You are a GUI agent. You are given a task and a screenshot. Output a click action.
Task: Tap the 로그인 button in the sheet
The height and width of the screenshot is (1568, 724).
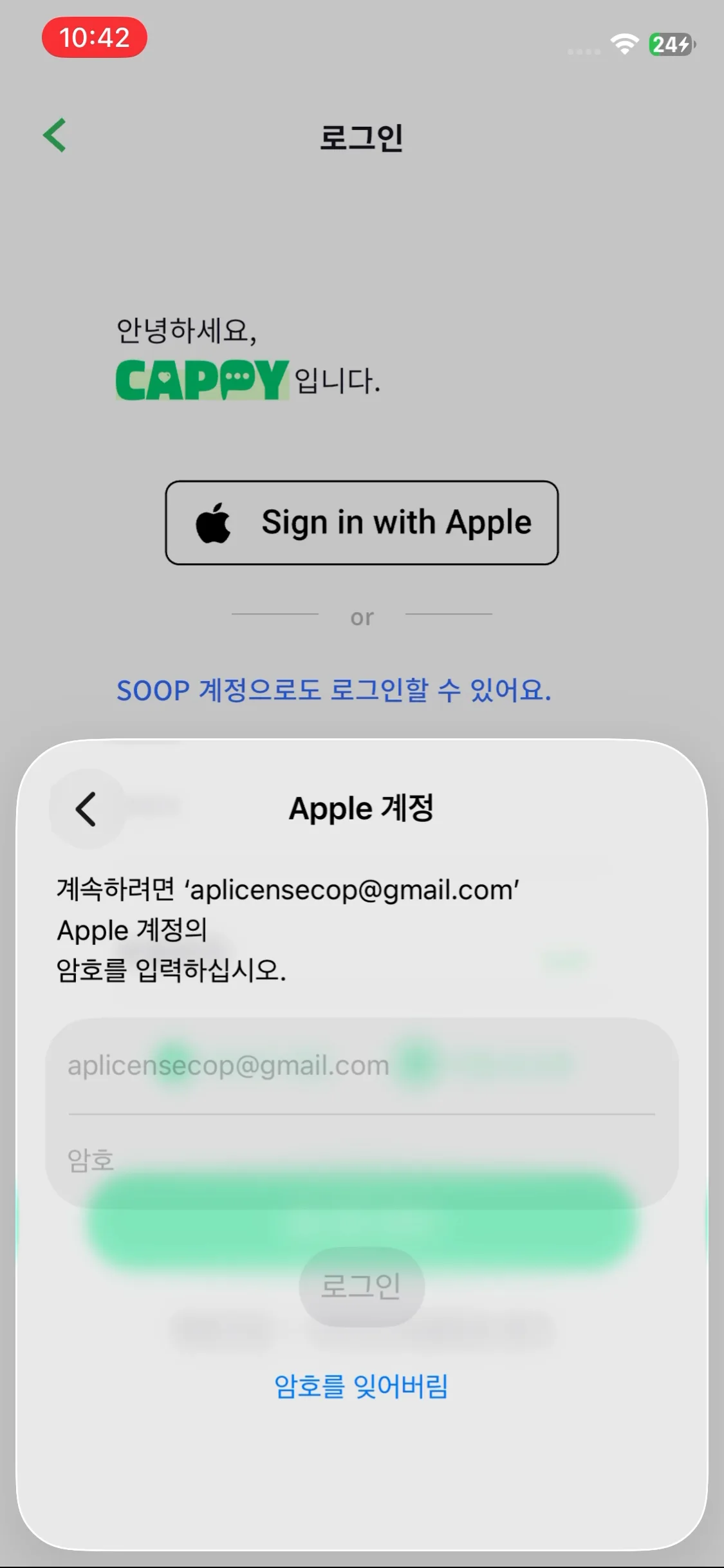pos(361,1286)
